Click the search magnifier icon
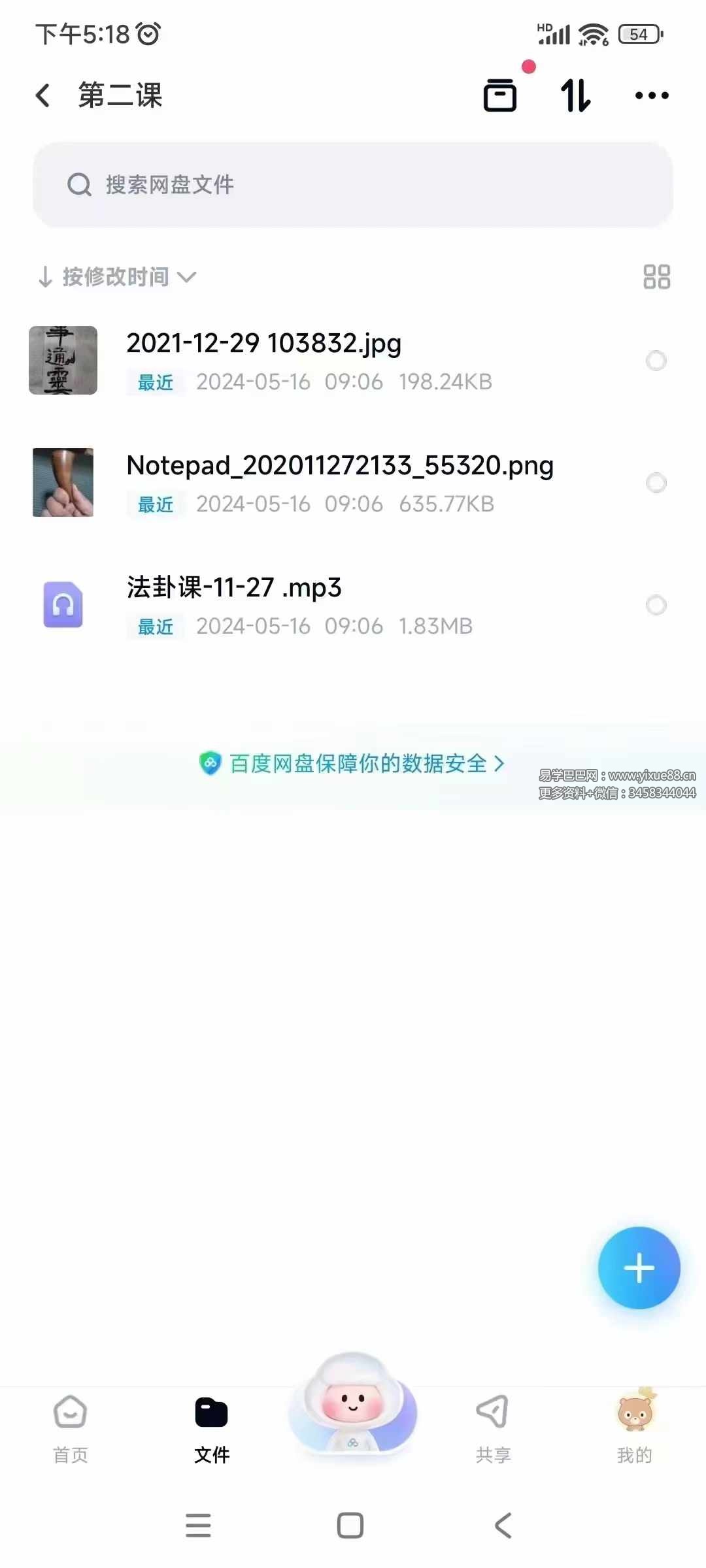This screenshot has width=706, height=1568. point(79,185)
